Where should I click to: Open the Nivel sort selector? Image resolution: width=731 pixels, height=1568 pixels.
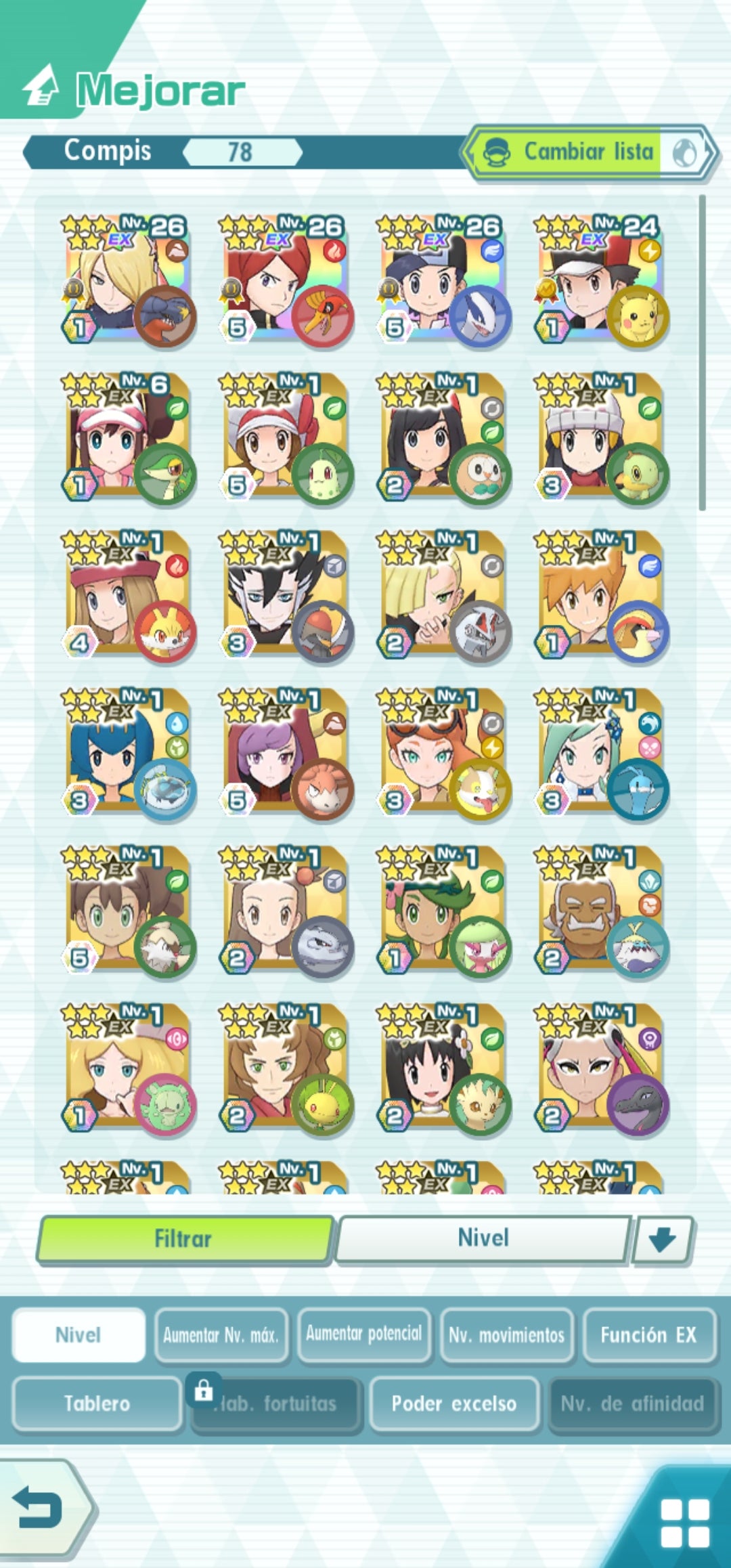pyautogui.click(x=483, y=1238)
